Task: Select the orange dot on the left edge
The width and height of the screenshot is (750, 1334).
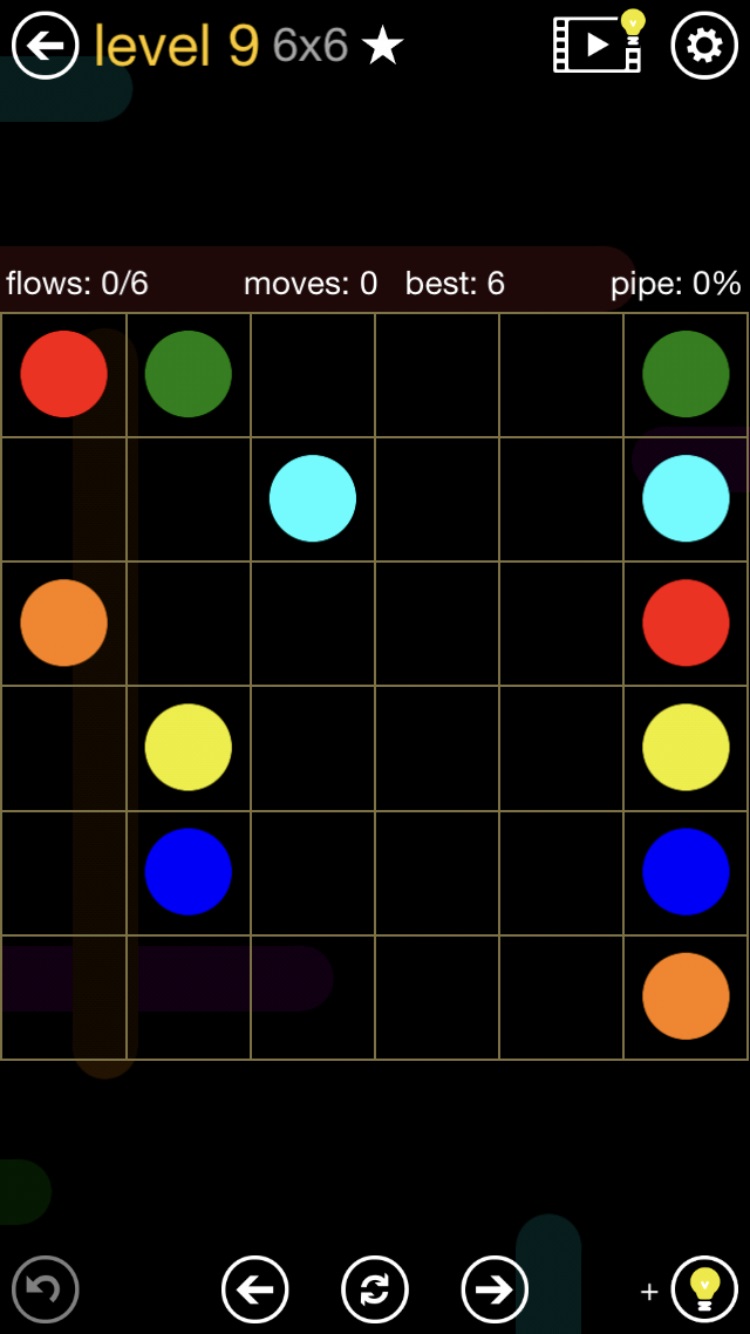Action: click(64, 622)
